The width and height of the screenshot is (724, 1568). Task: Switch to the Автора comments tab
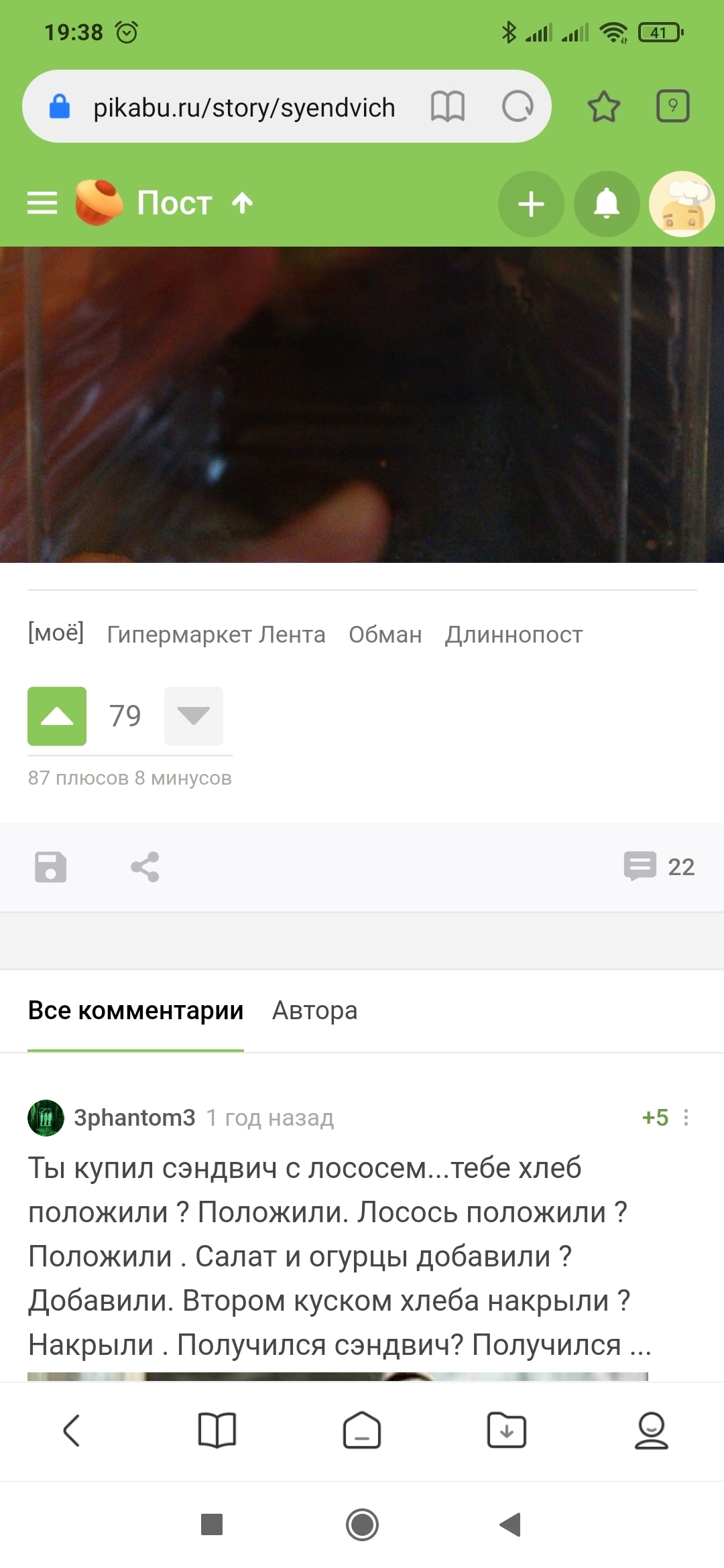314,1010
